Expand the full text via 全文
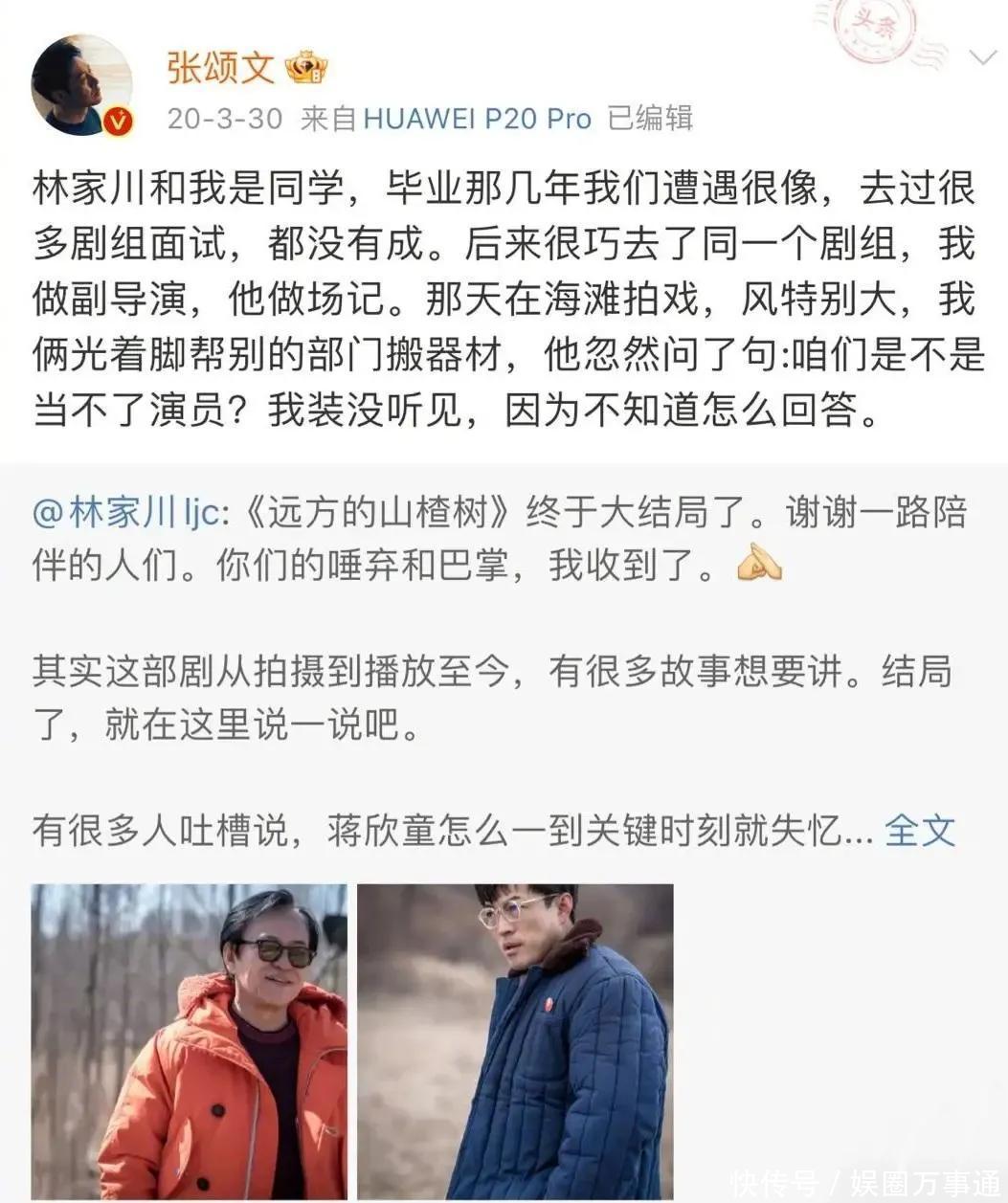Image resolution: width=1008 pixels, height=1203 pixels. (x=919, y=830)
